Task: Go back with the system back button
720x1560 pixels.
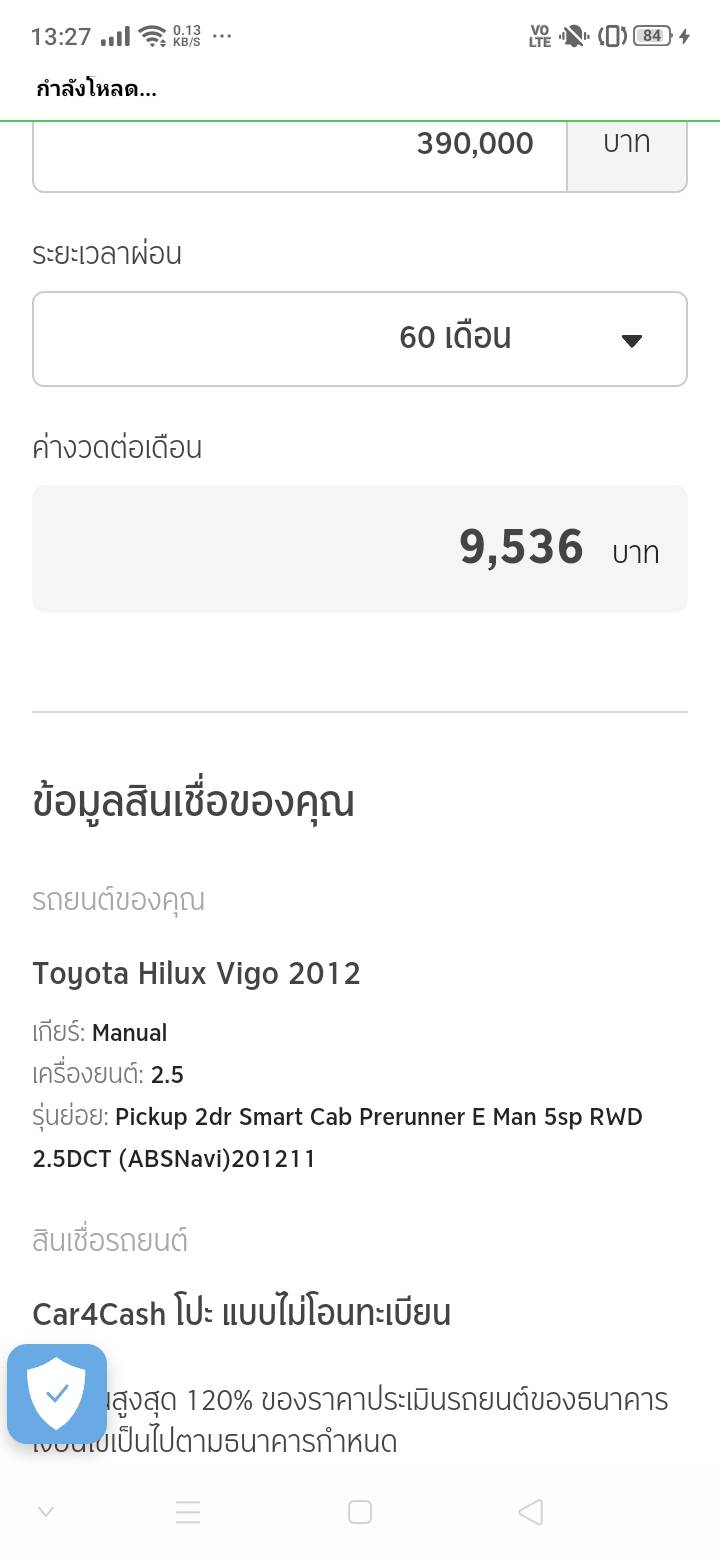Action: click(x=531, y=1512)
